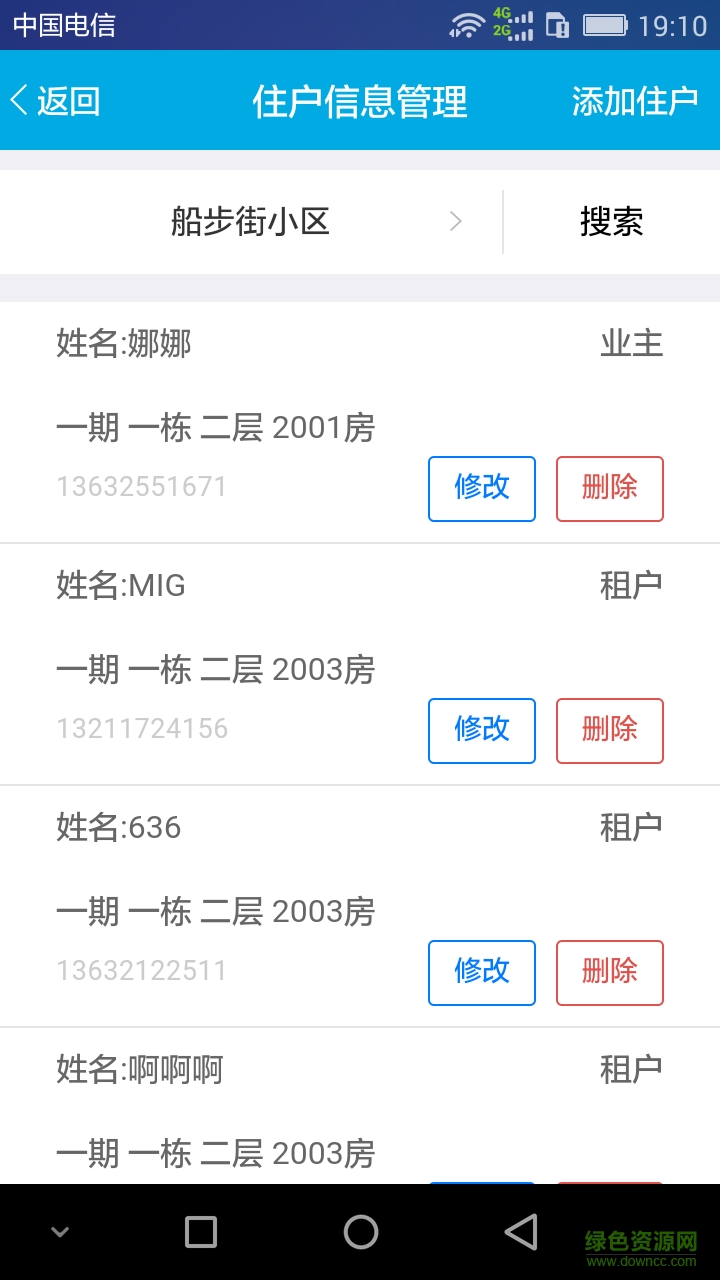This screenshot has height=1280, width=720.
Task: Open recent apps via square navigation button
Action: click(x=200, y=1232)
